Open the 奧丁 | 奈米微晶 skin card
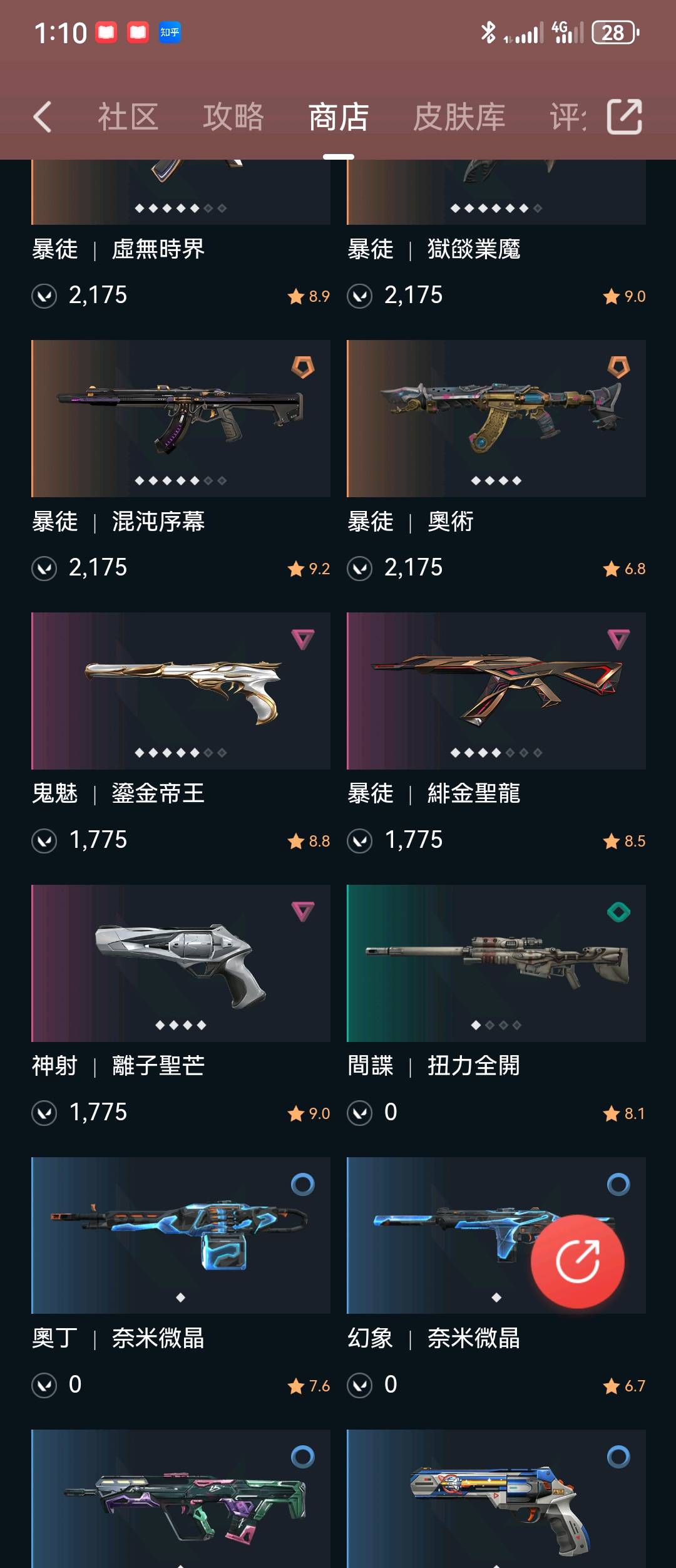Image resolution: width=676 pixels, height=1568 pixels. tap(180, 1235)
